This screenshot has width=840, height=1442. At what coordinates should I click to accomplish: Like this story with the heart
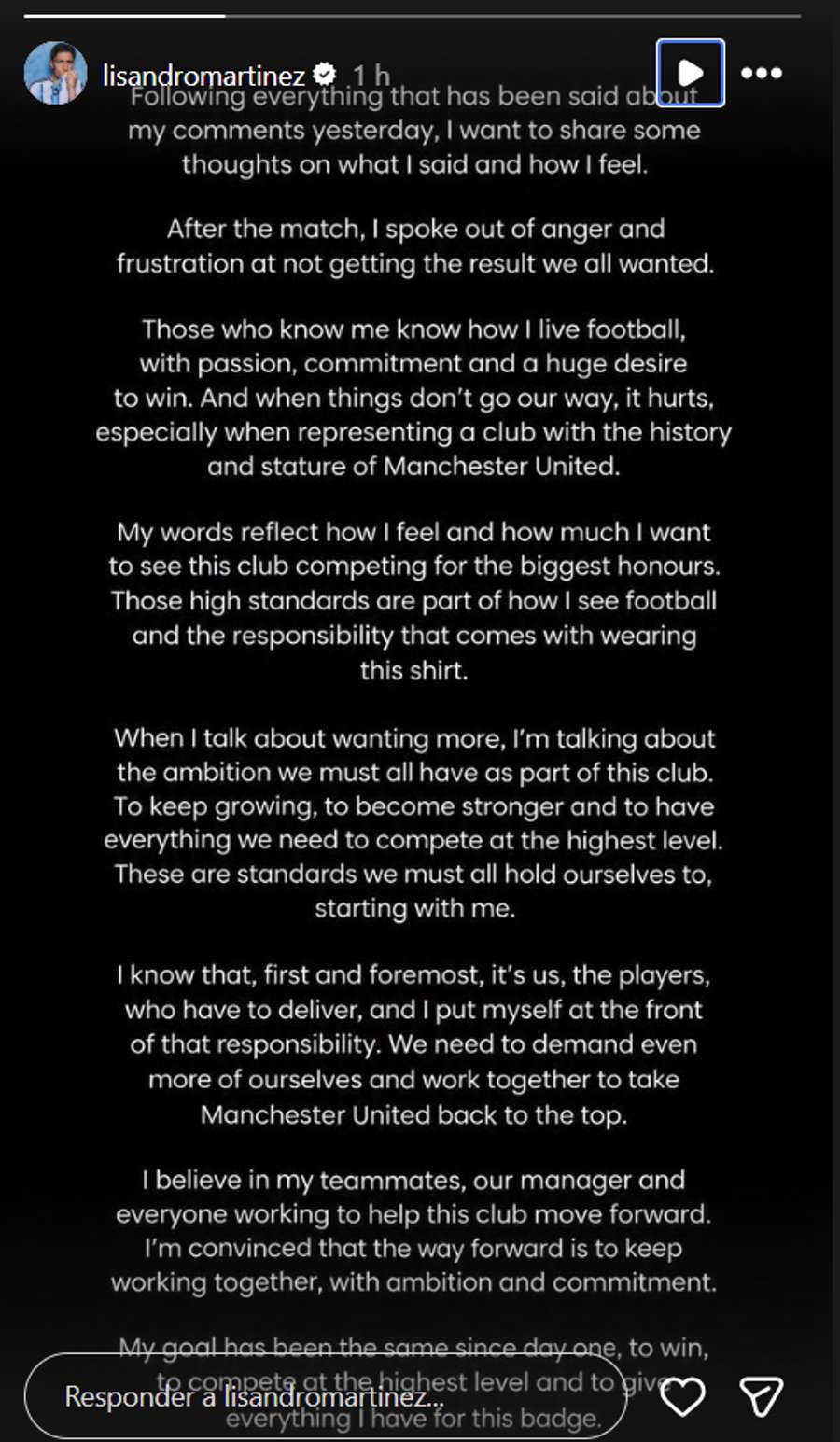tap(682, 1396)
